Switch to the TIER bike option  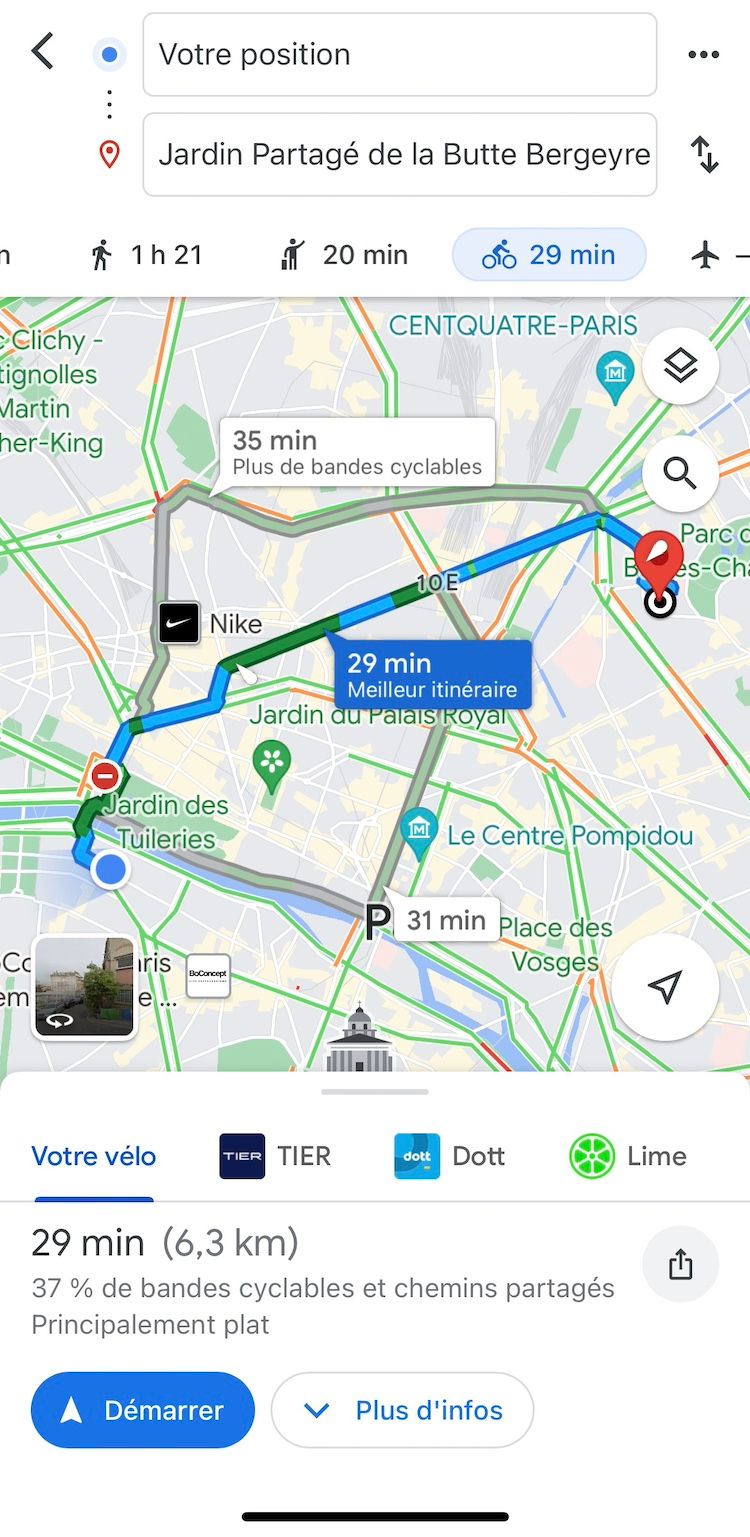pos(275,1156)
